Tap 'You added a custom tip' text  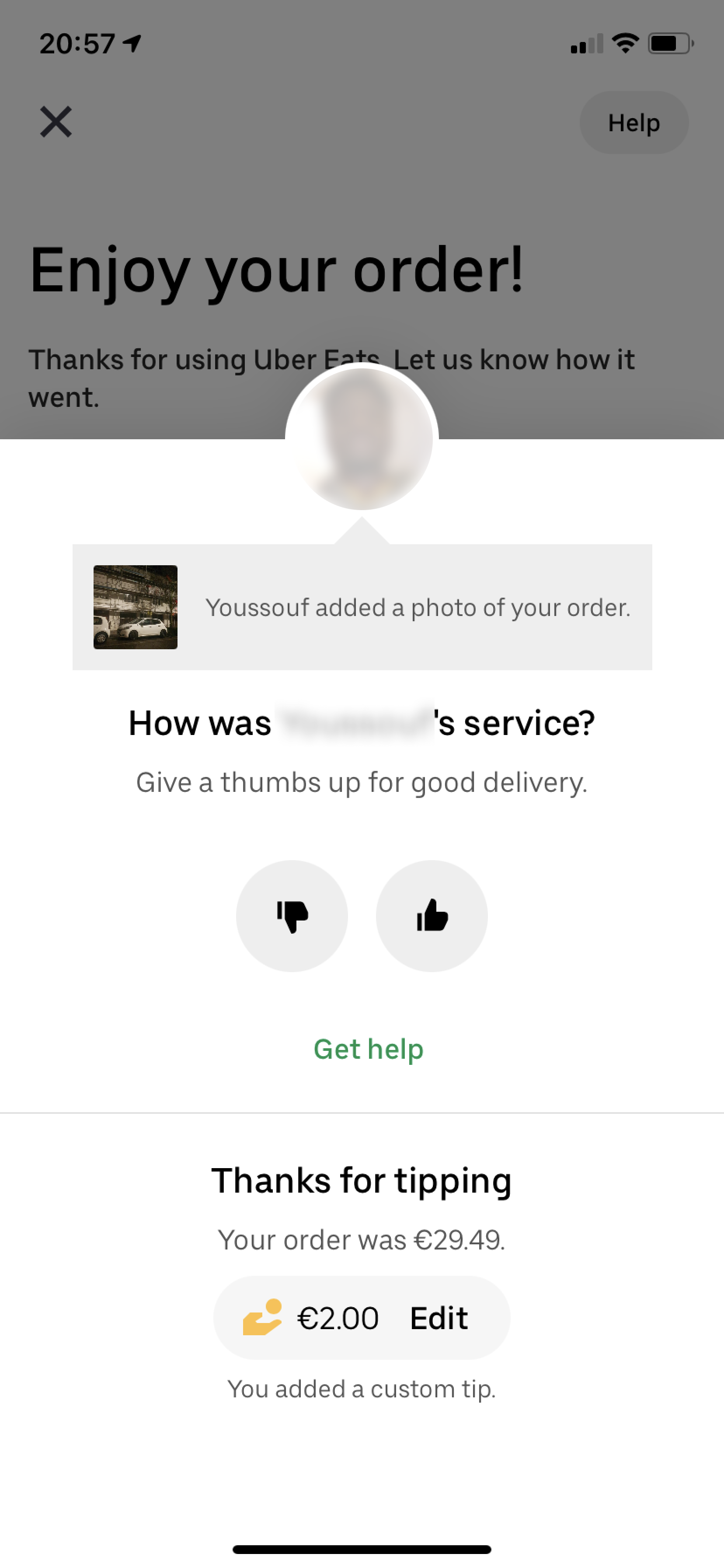coord(362,1389)
